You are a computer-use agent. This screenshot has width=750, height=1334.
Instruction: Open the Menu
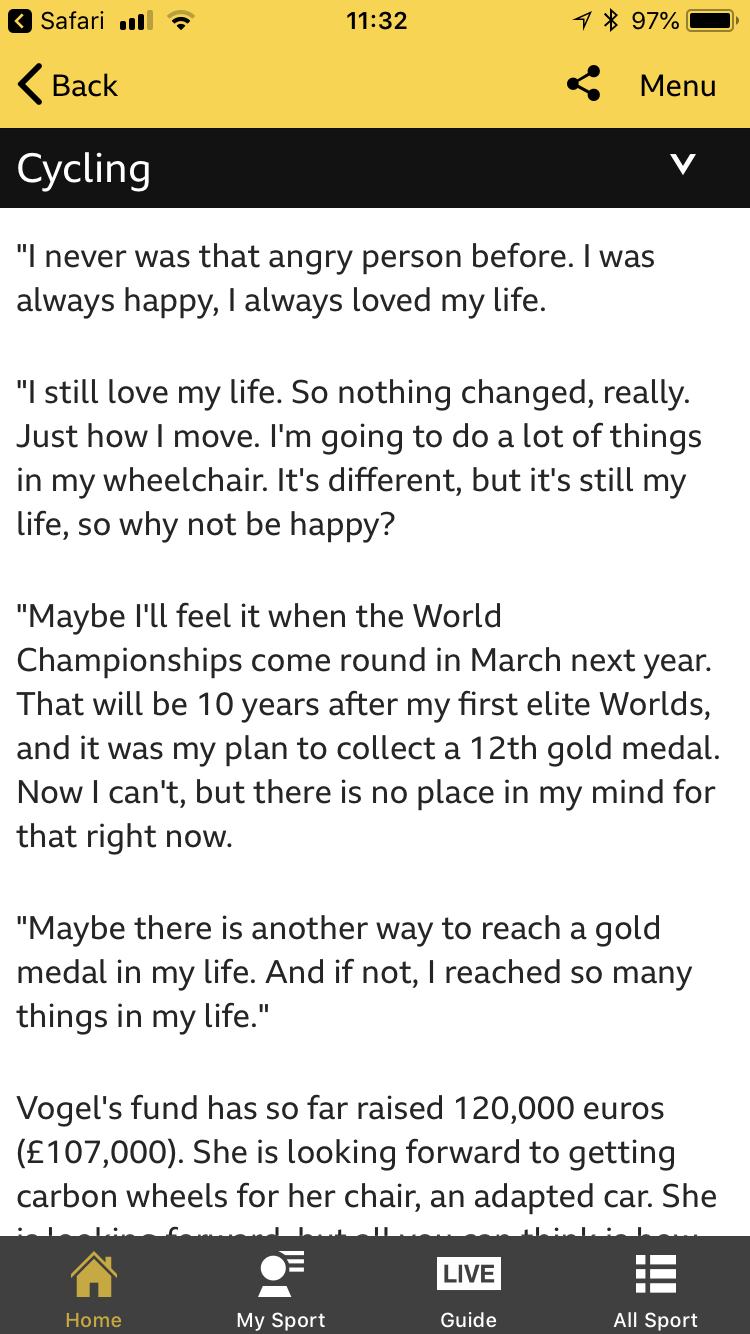click(677, 86)
